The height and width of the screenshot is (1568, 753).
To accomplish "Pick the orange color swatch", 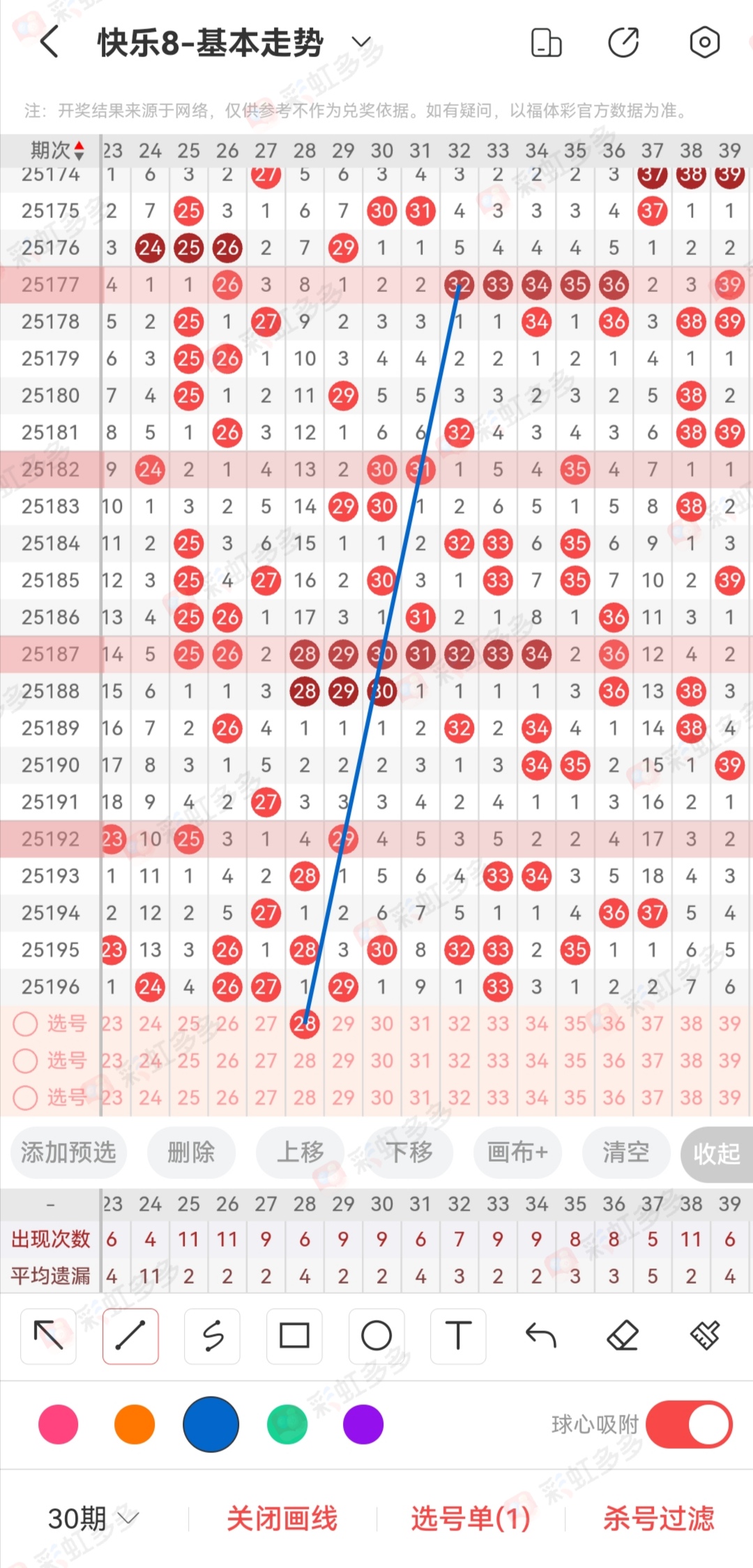I will pos(135,1424).
